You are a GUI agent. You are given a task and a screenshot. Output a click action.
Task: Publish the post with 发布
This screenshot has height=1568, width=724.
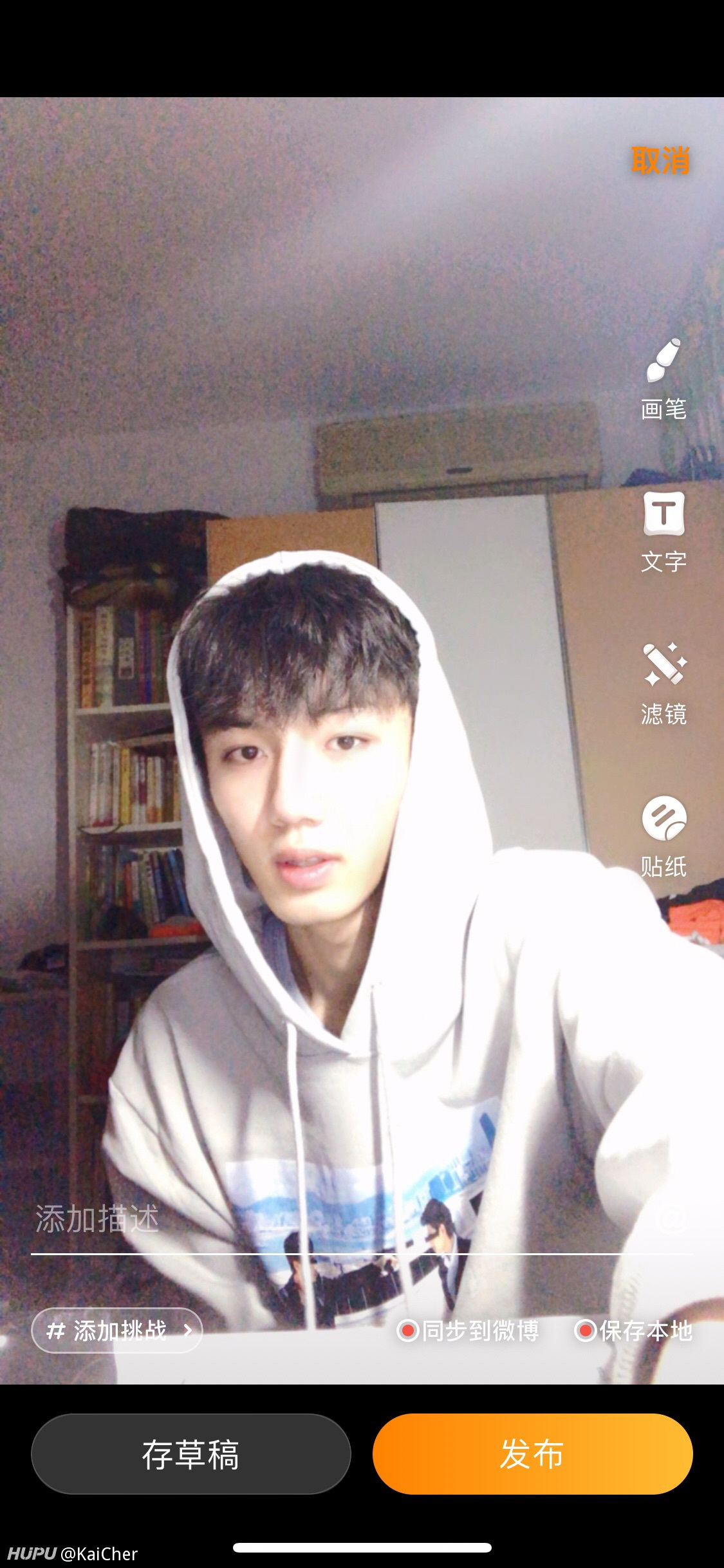pyautogui.click(x=533, y=1454)
